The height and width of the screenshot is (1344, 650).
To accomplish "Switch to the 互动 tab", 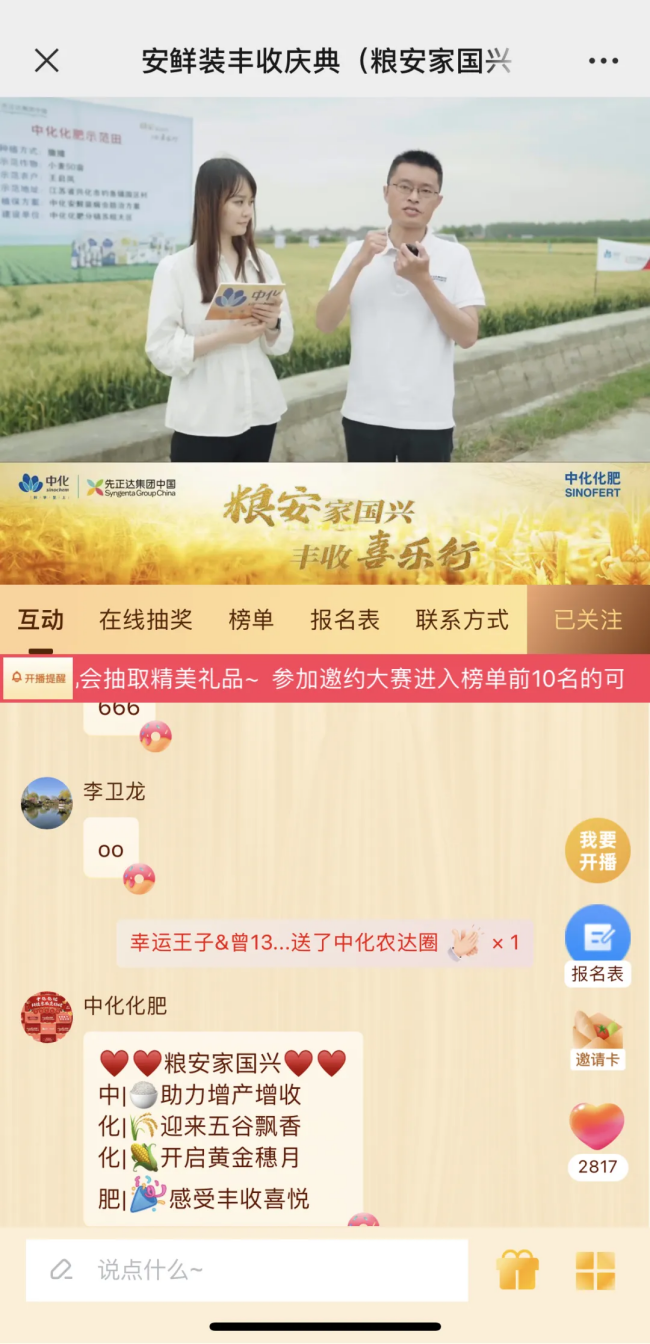I will (41, 620).
